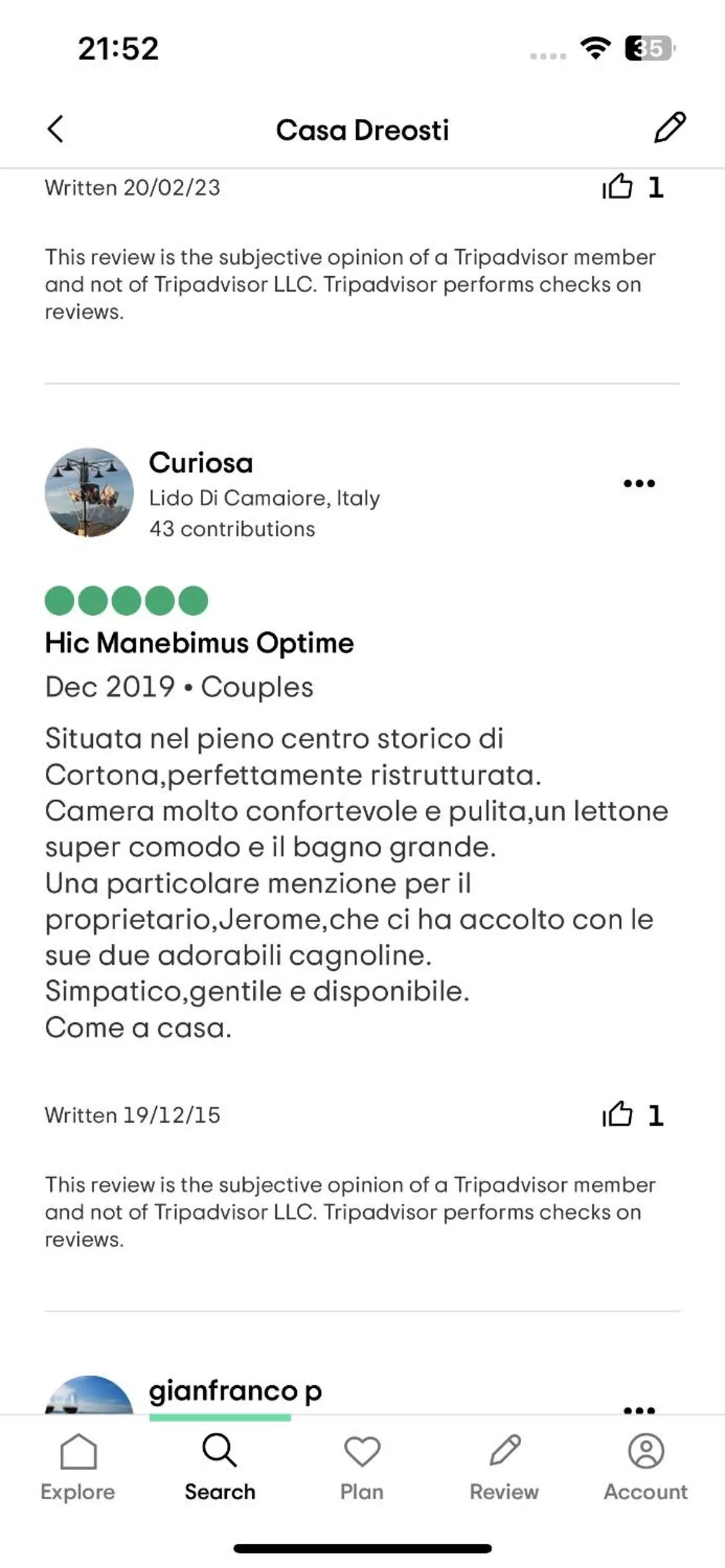Tap the back arrow to leave Casa Dreosti
The image size is (725, 1568).
[56, 129]
